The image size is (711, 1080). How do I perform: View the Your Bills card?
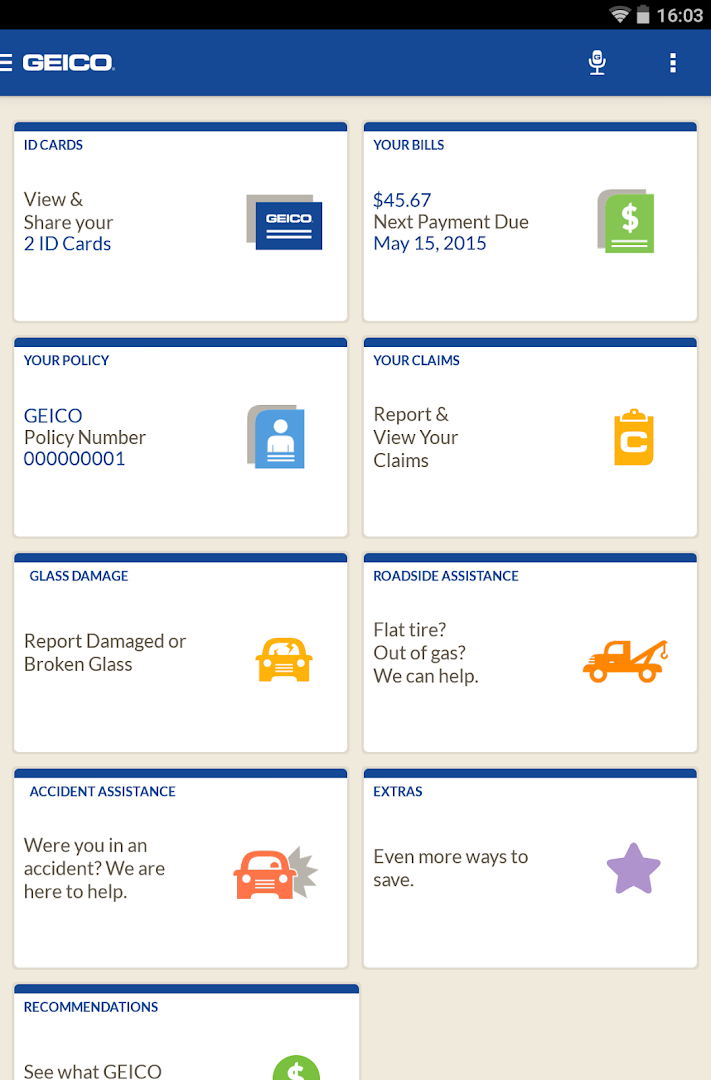tap(530, 222)
